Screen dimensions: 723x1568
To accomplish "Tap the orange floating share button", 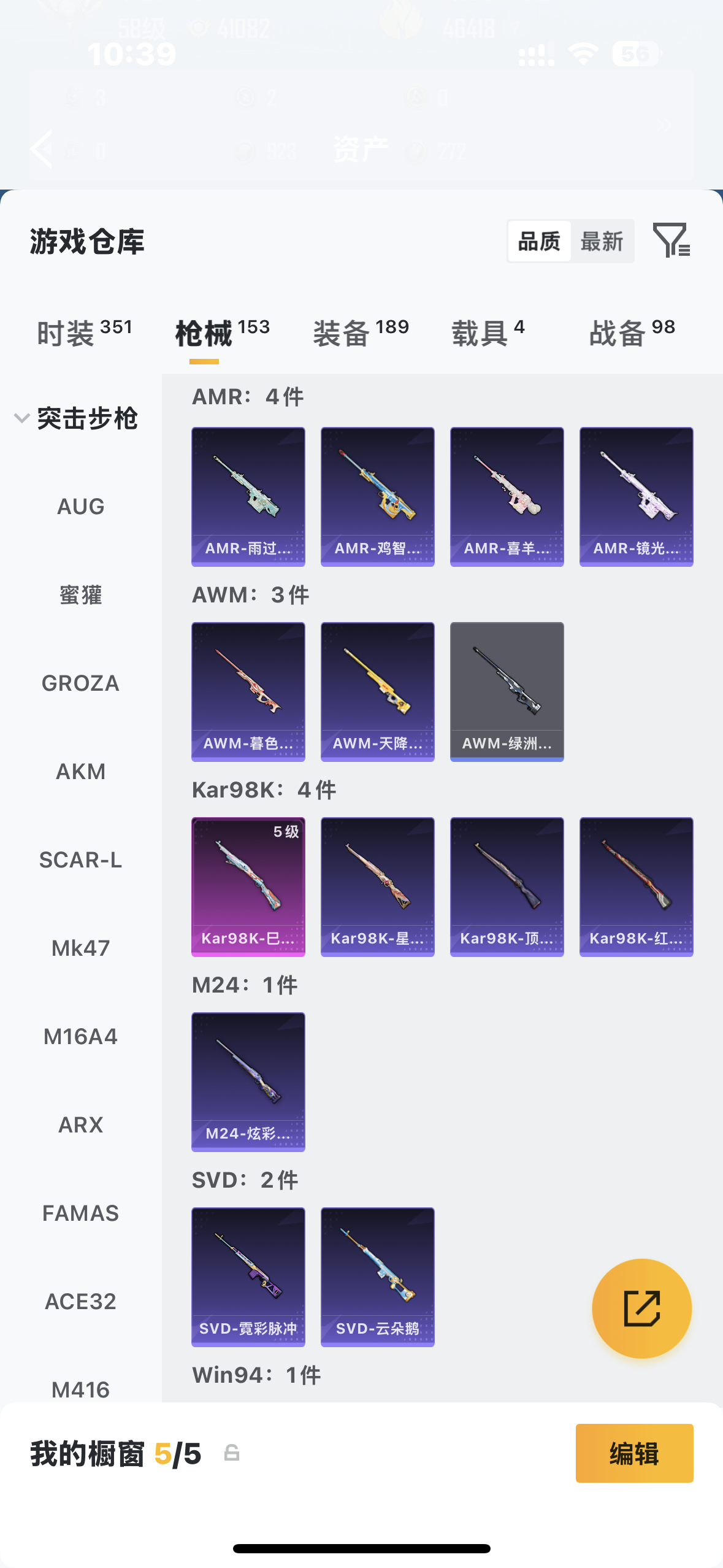I will pos(641,1309).
